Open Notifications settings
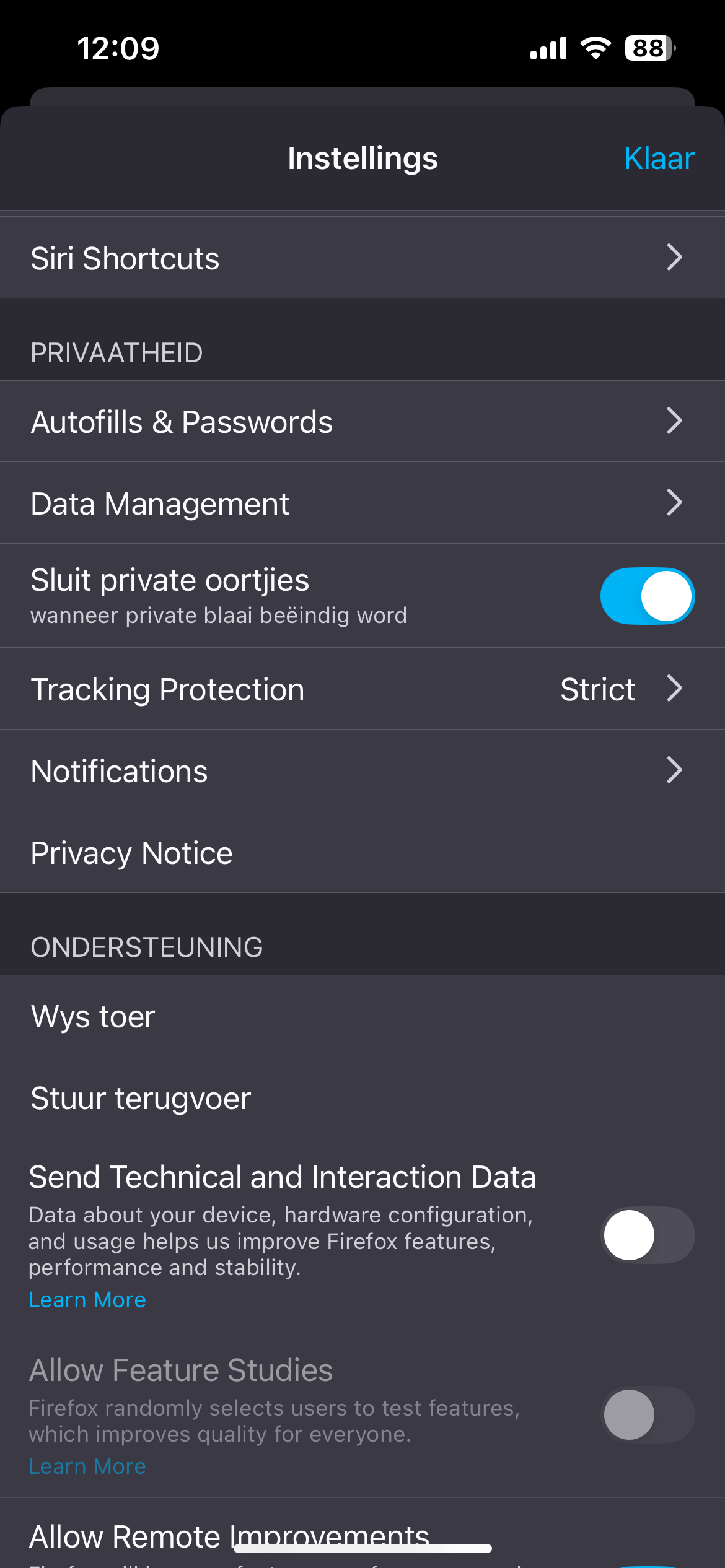 pyautogui.click(x=362, y=771)
